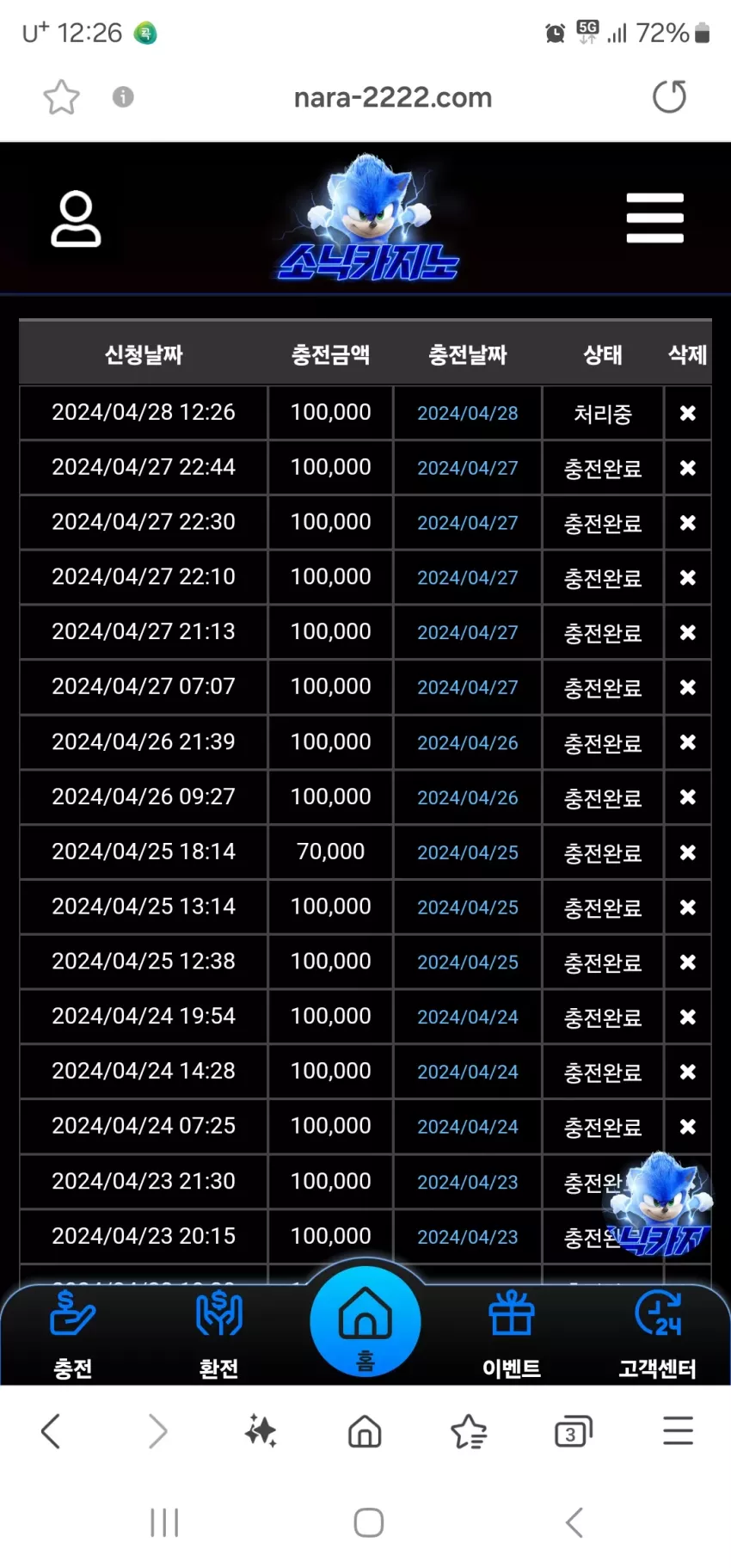This screenshot has height=1568, width=731.
Task: Delete the 2024/04/25 18:14 70,000 record
Action: tap(687, 852)
